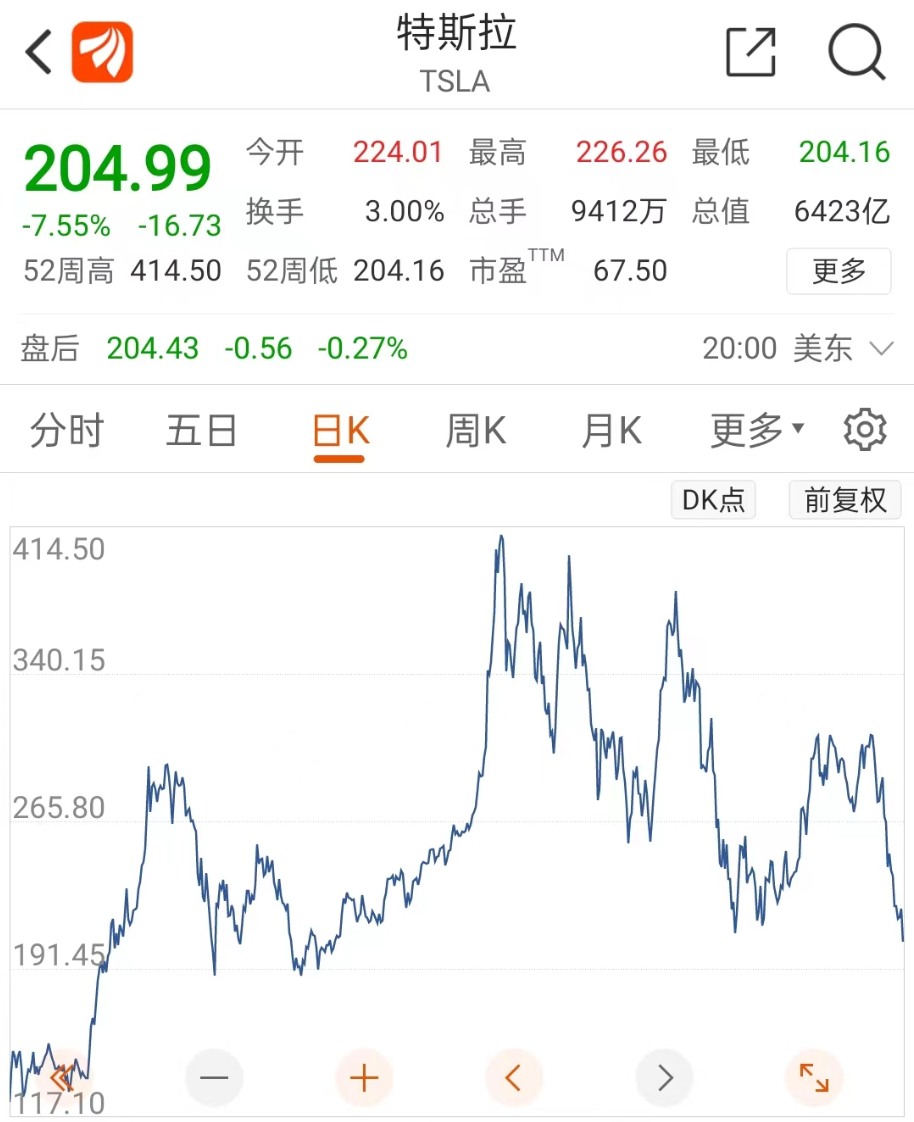Switch to the 分时 tab

tap(67, 431)
